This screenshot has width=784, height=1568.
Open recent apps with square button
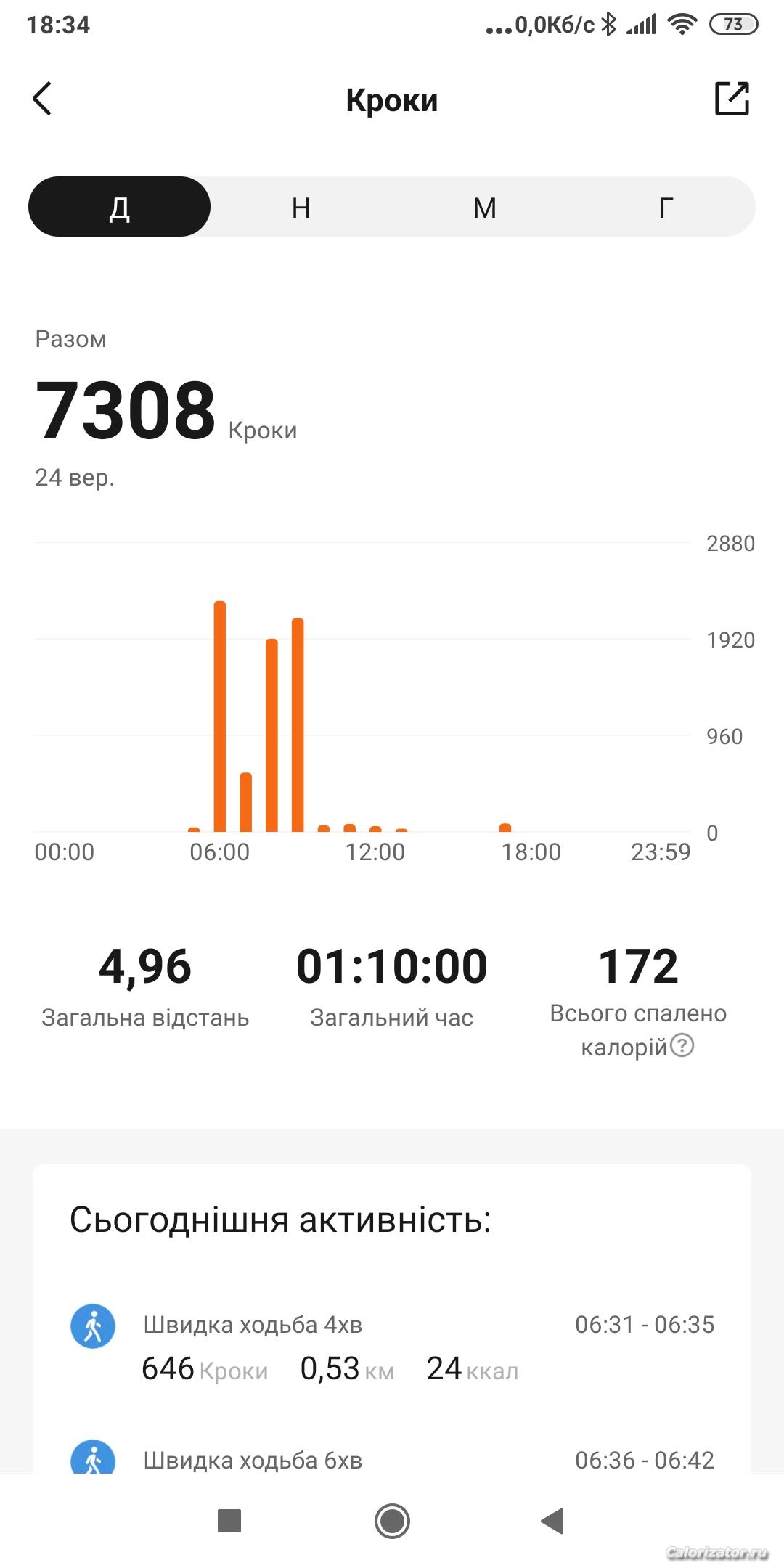coord(229,1521)
